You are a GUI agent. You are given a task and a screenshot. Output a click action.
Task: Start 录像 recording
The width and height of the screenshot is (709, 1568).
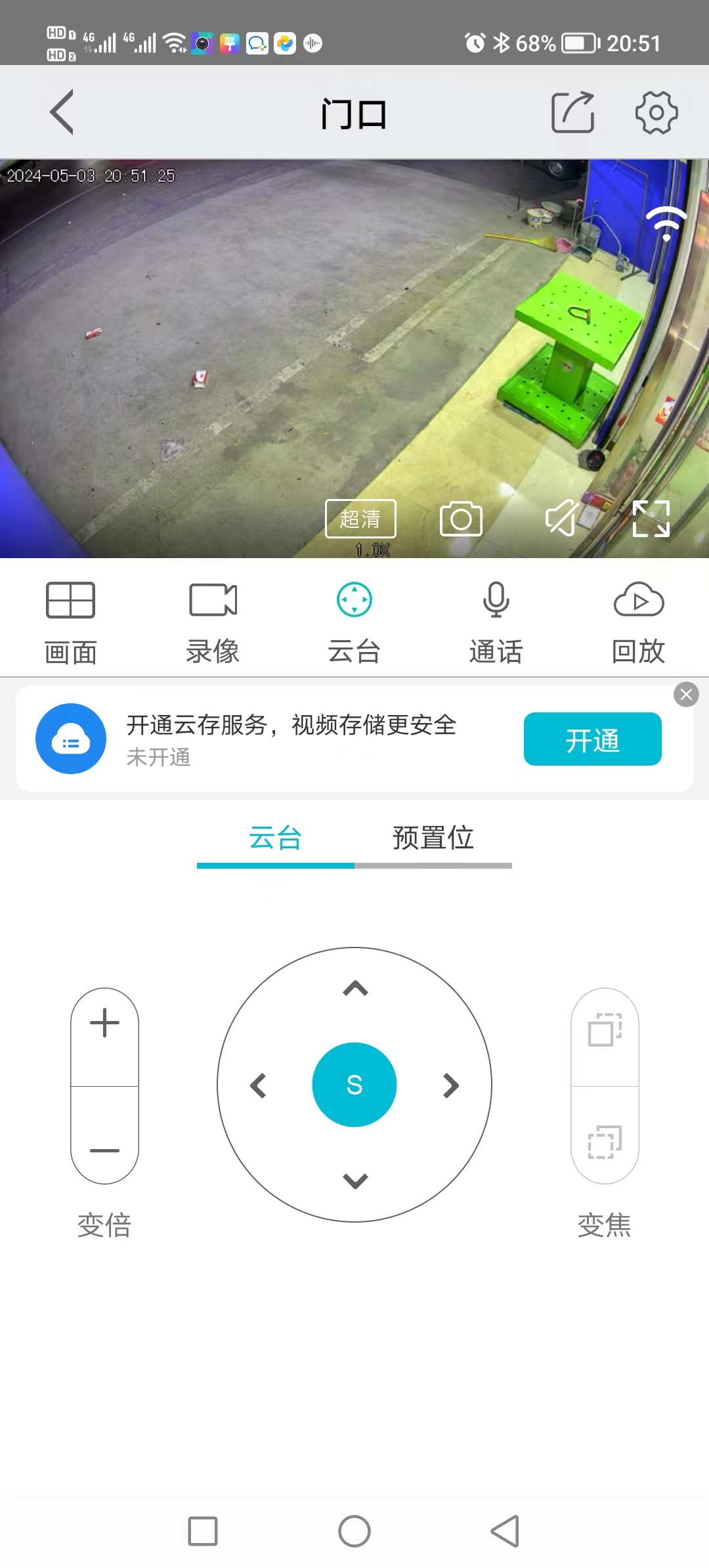click(x=213, y=621)
